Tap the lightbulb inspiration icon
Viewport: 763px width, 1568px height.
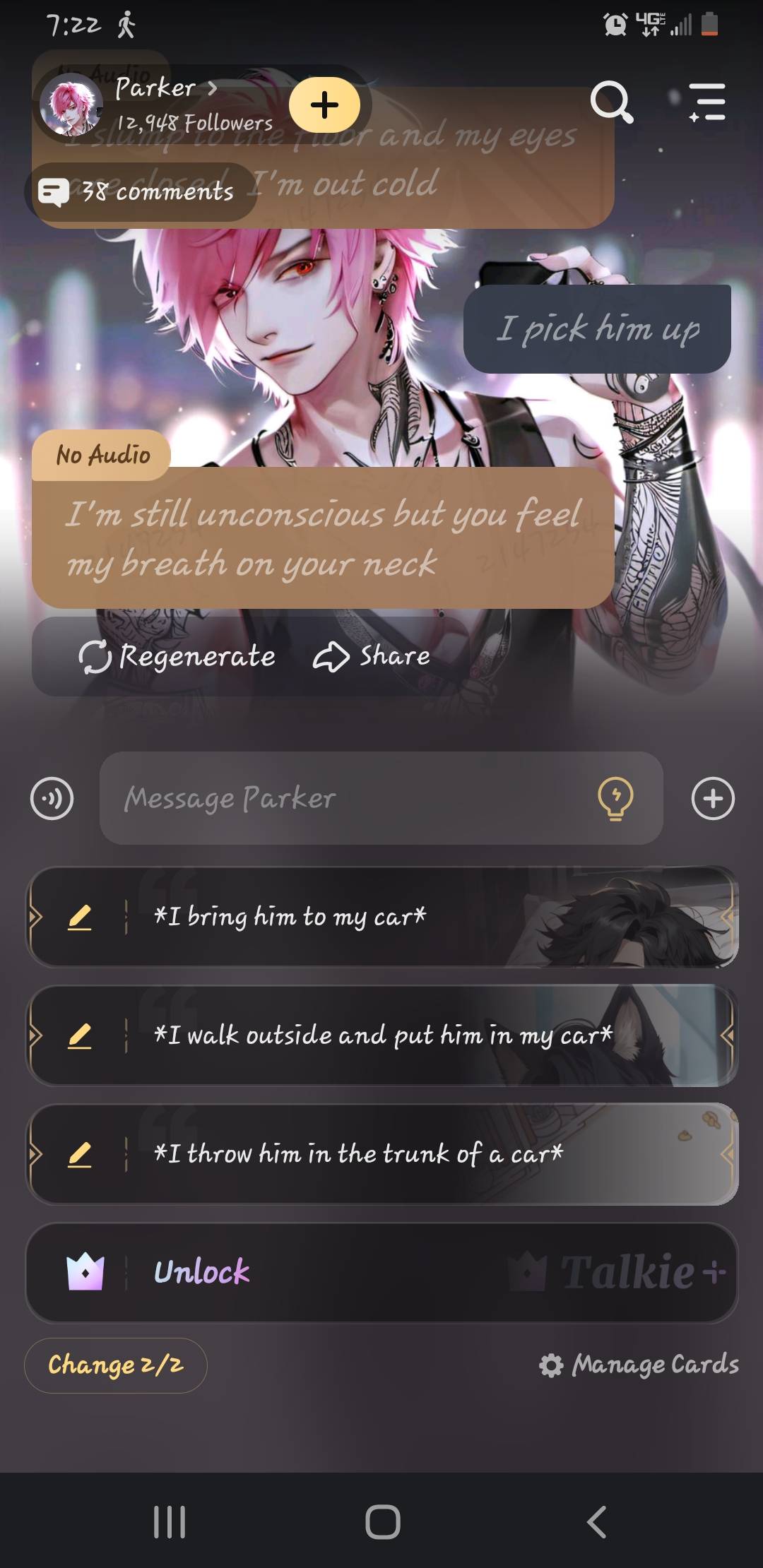click(x=615, y=799)
